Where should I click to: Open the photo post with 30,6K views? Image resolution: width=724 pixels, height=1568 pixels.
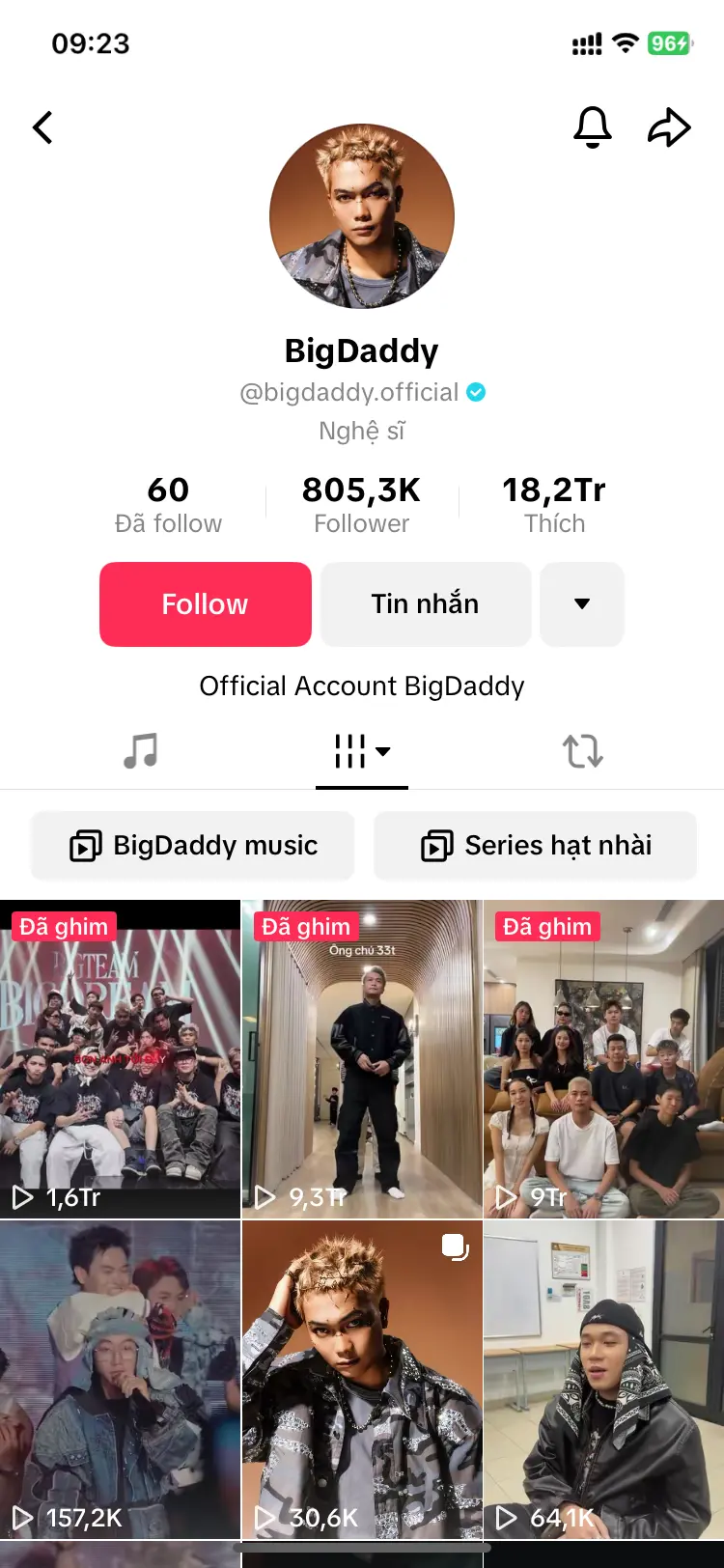pos(362,1380)
